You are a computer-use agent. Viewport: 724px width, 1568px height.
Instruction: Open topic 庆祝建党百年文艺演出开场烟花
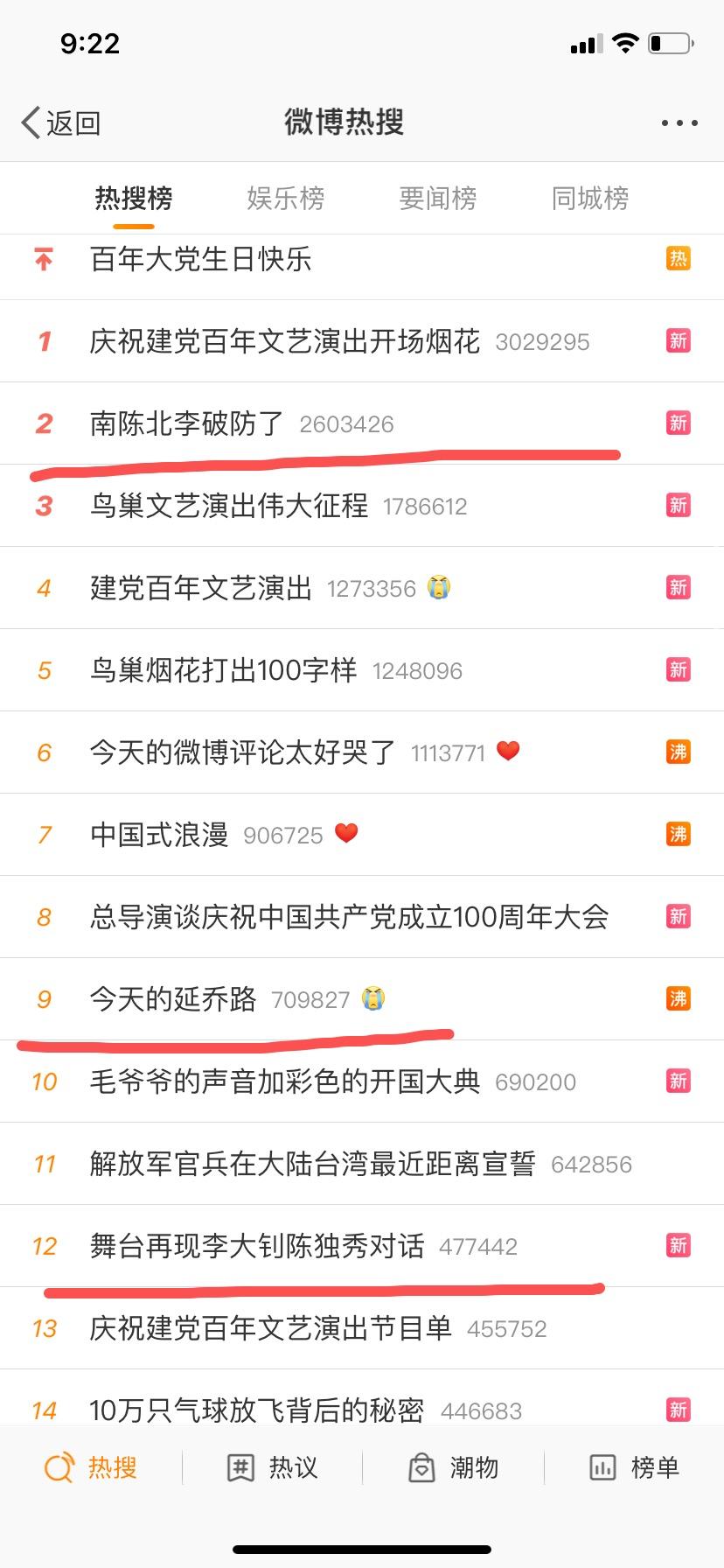coord(285,341)
